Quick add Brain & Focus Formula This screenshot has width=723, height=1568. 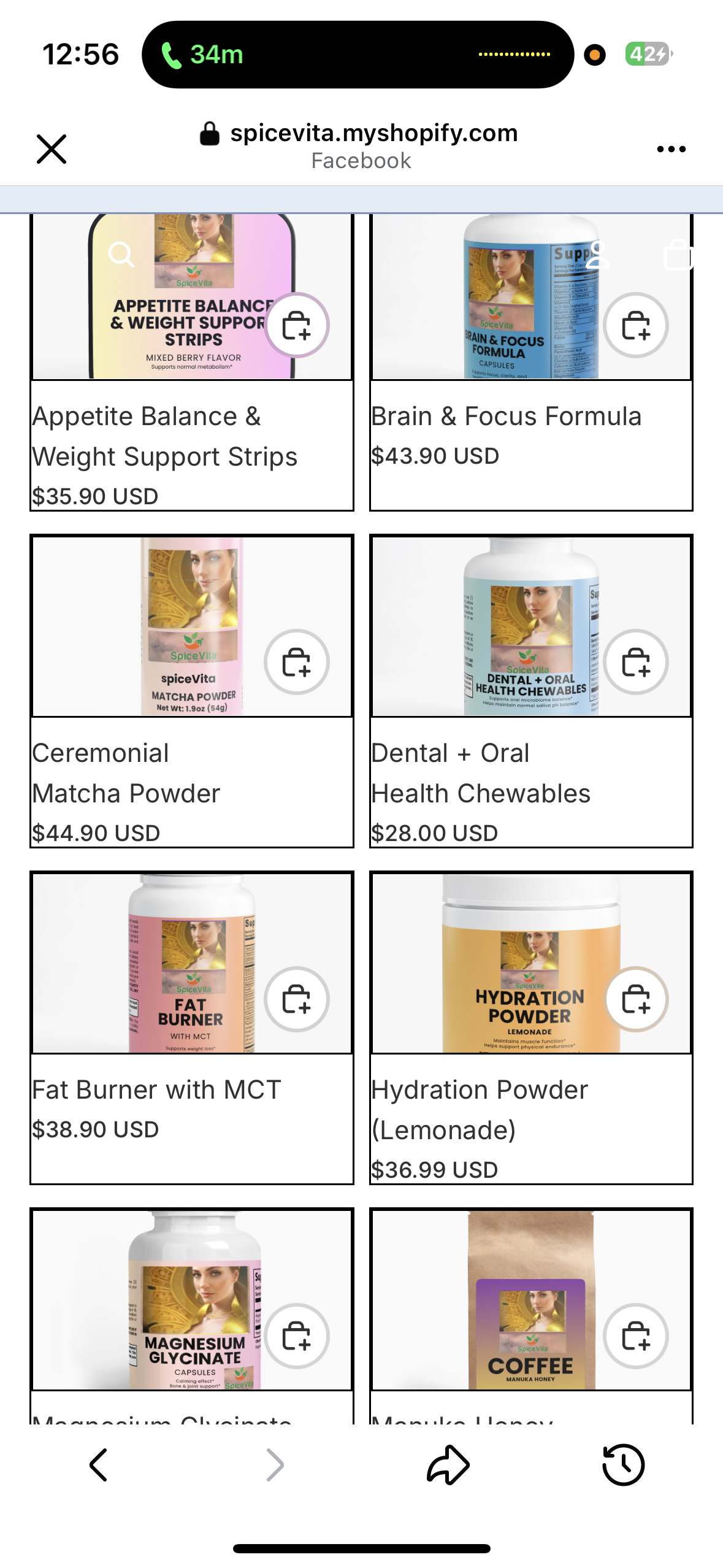636,325
